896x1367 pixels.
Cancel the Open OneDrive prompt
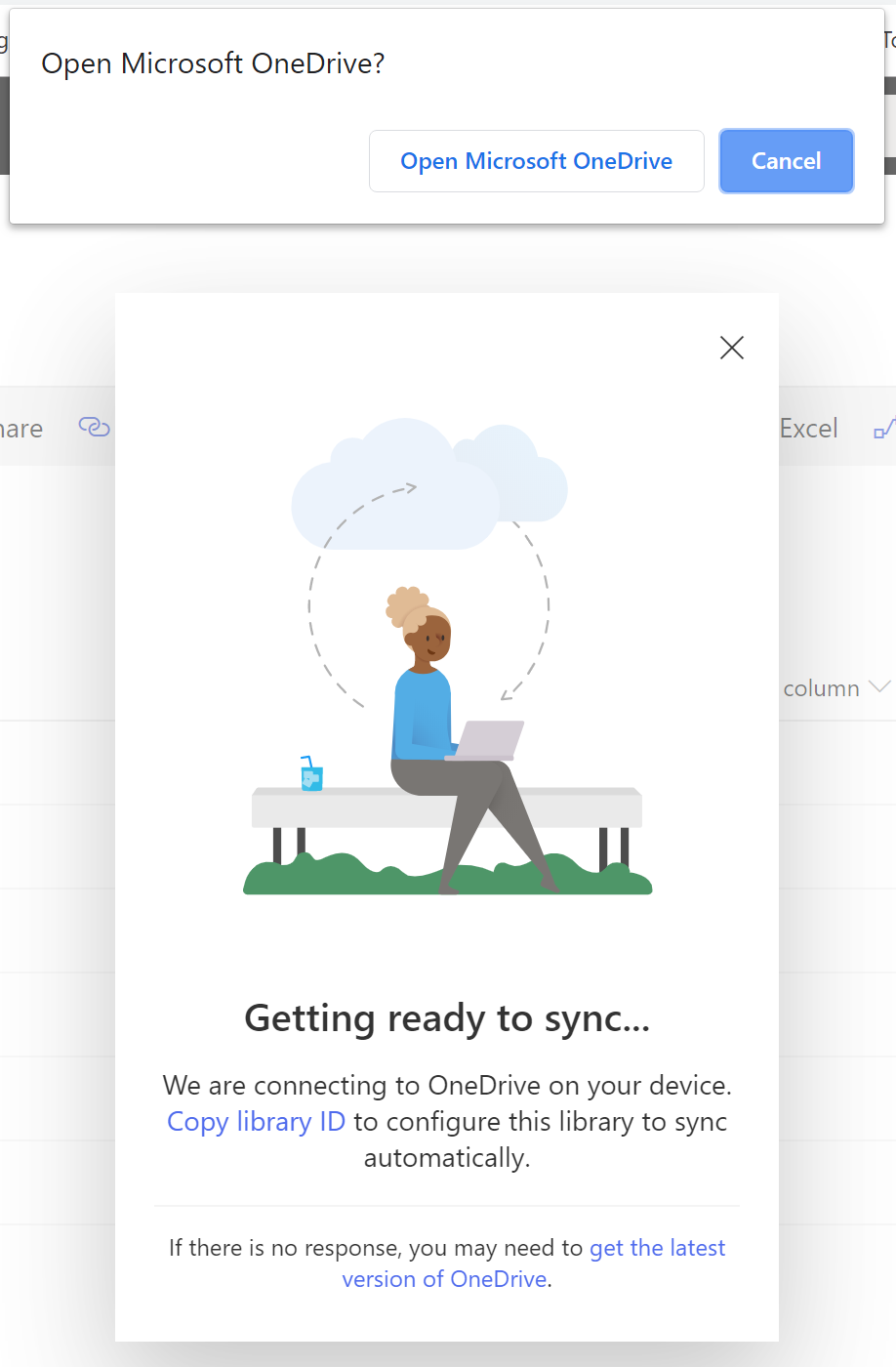tap(786, 161)
